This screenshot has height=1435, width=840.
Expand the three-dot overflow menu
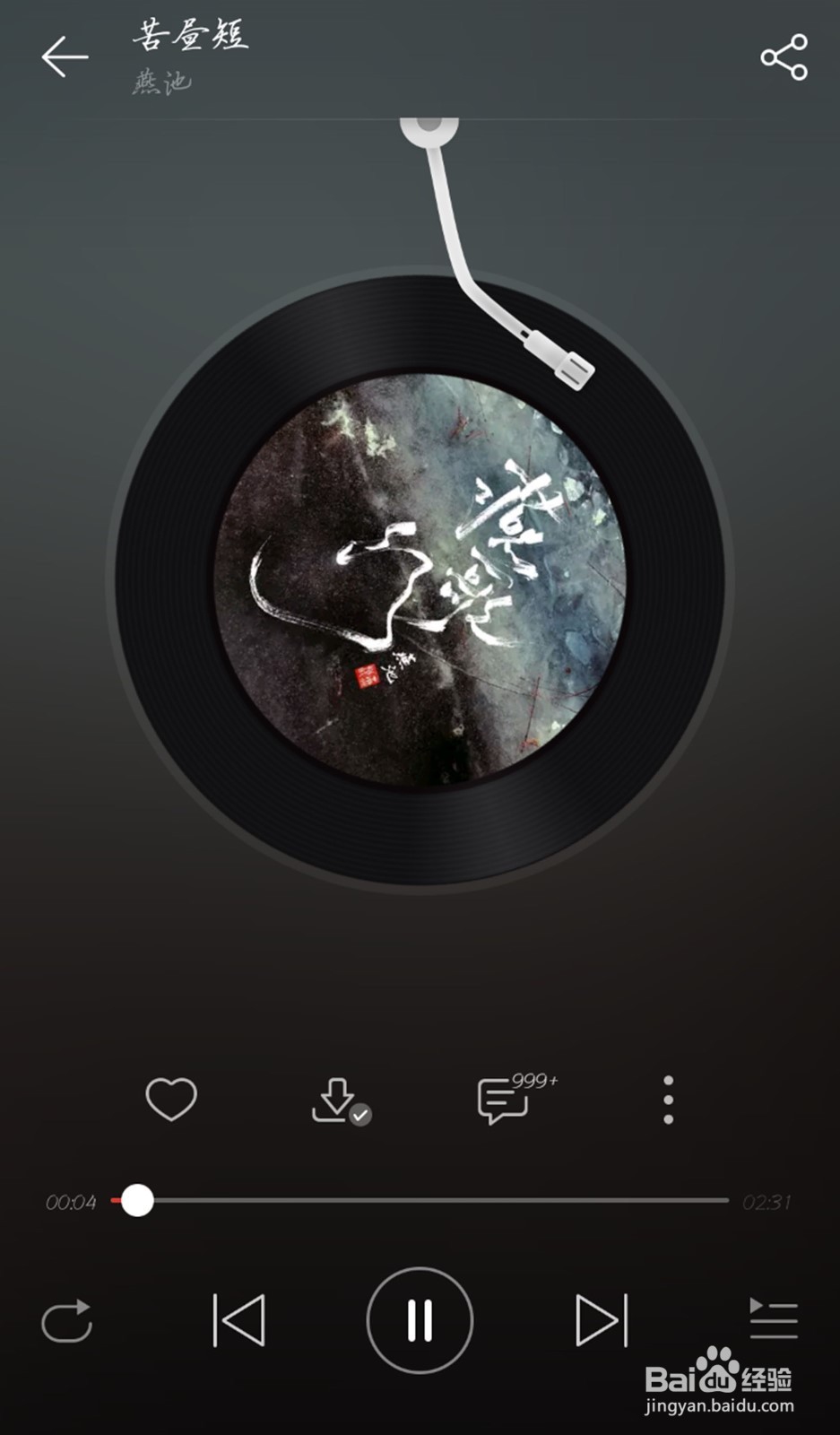[x=667, y=1100]
